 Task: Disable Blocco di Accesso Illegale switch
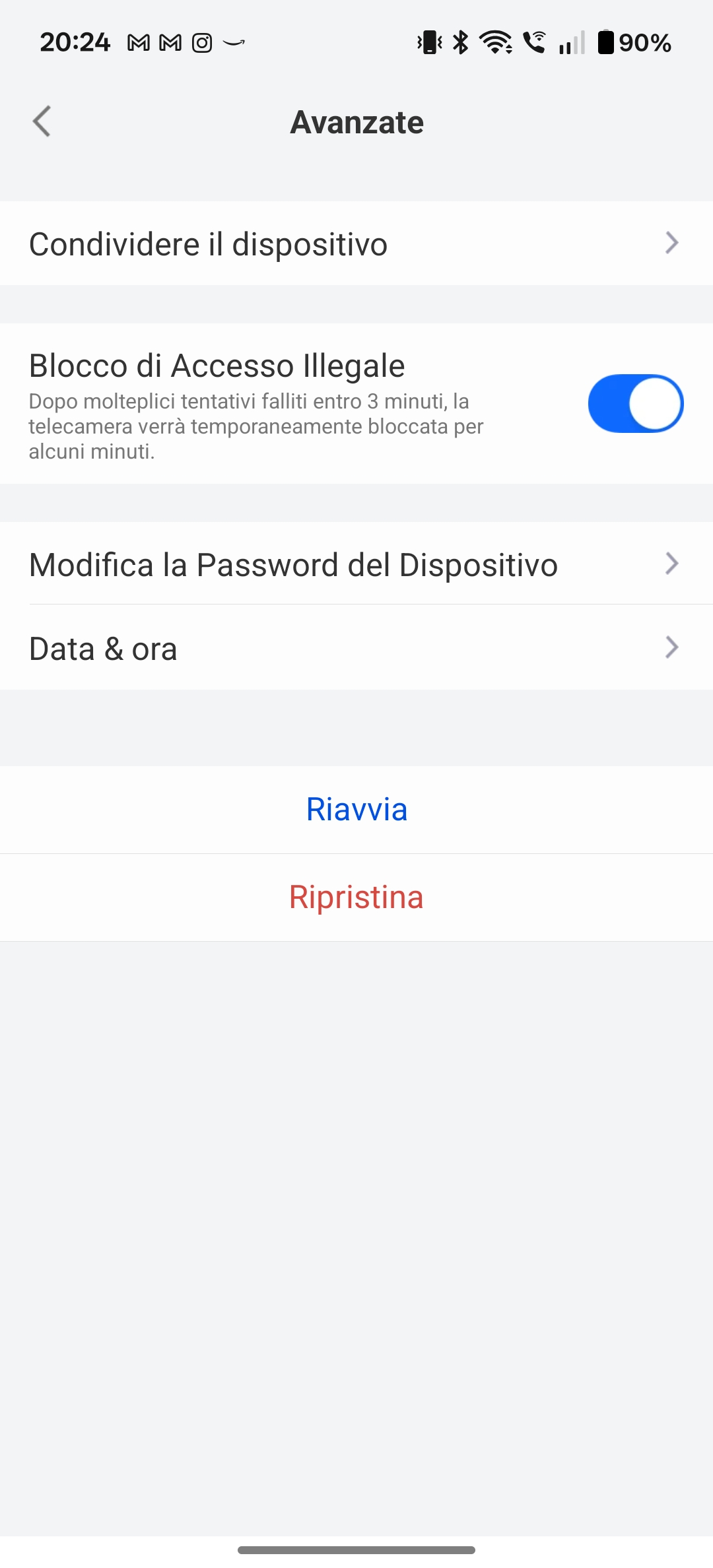click(635, 403)
